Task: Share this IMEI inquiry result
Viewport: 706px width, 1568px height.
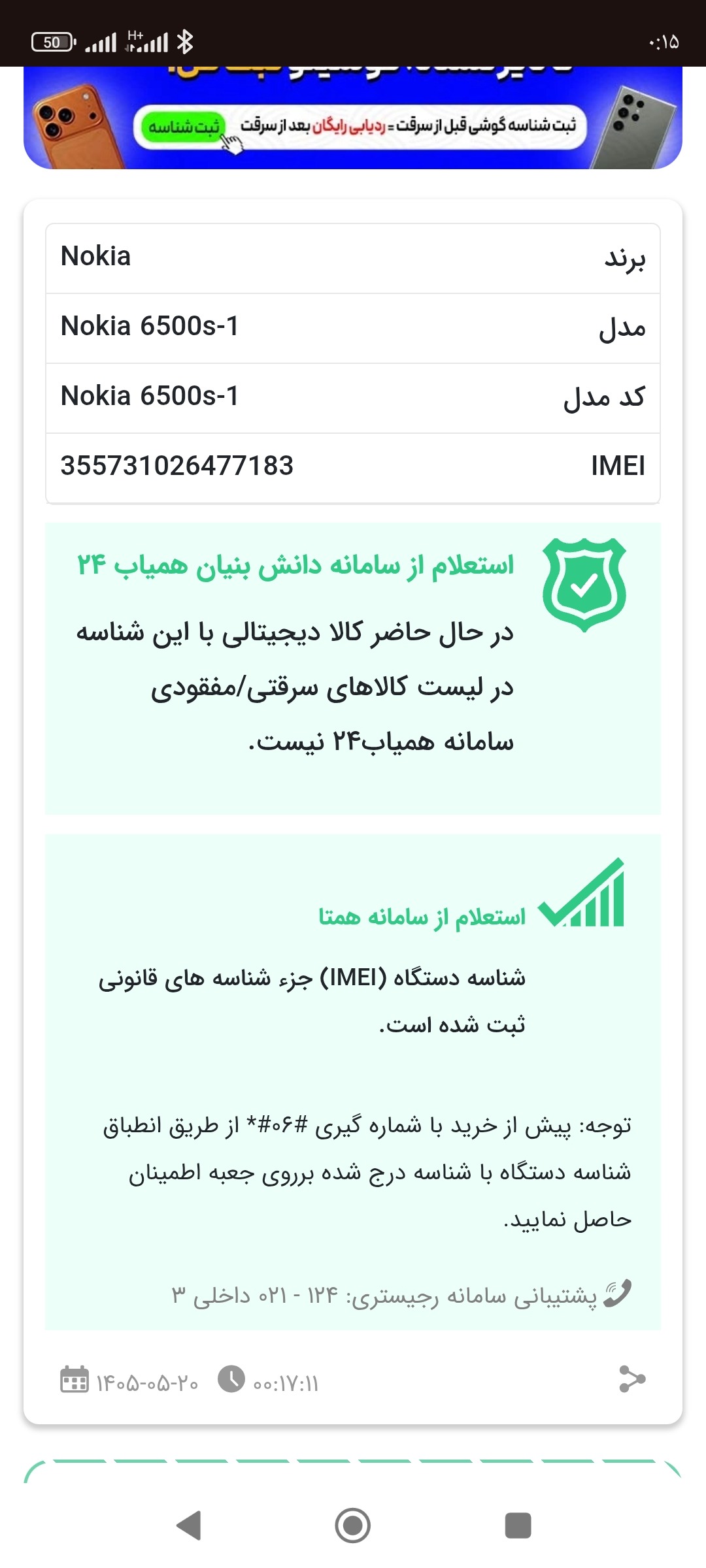Action: [x=631, y=1379]
